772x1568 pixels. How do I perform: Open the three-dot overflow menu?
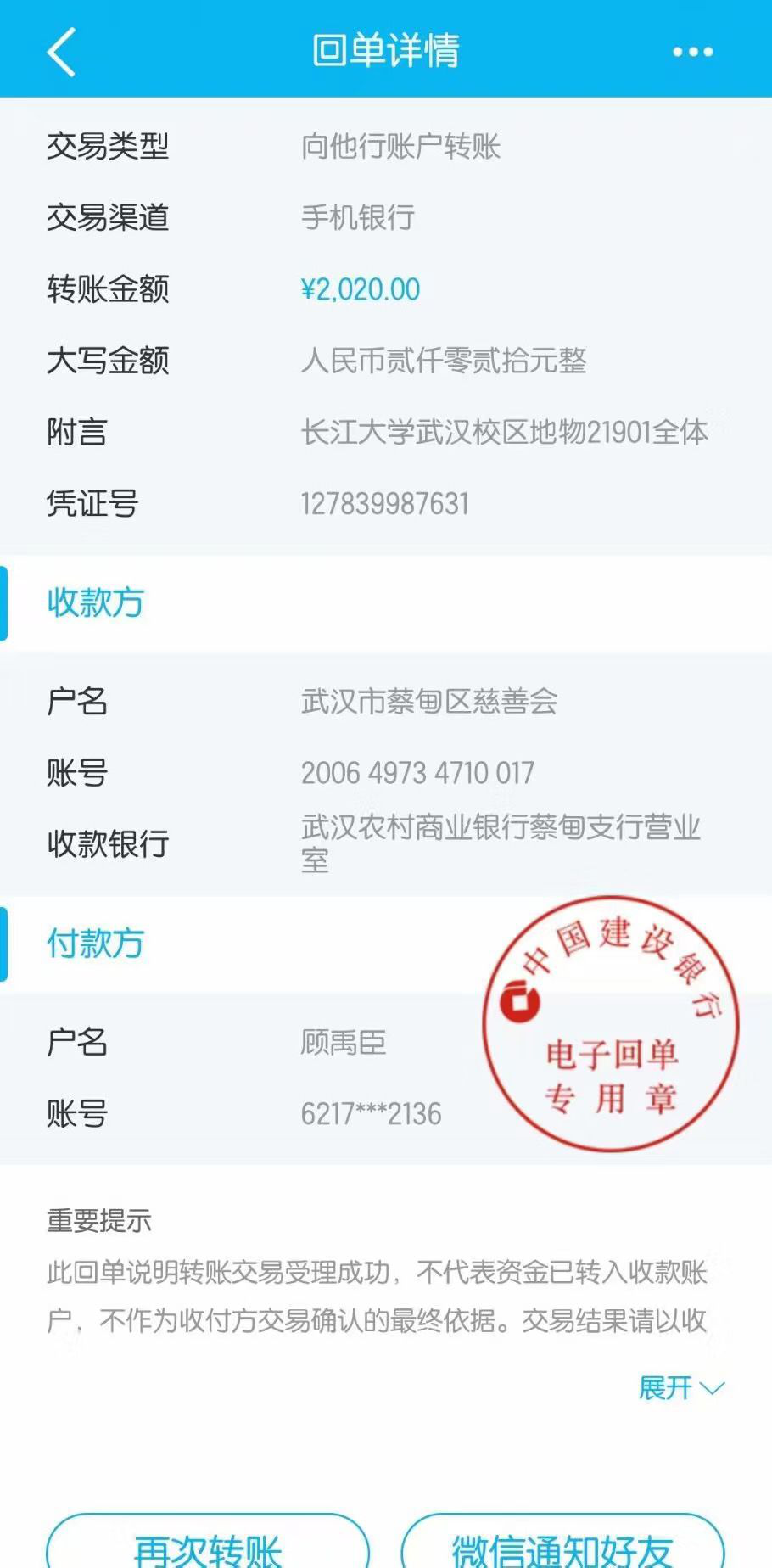point(692,52)
